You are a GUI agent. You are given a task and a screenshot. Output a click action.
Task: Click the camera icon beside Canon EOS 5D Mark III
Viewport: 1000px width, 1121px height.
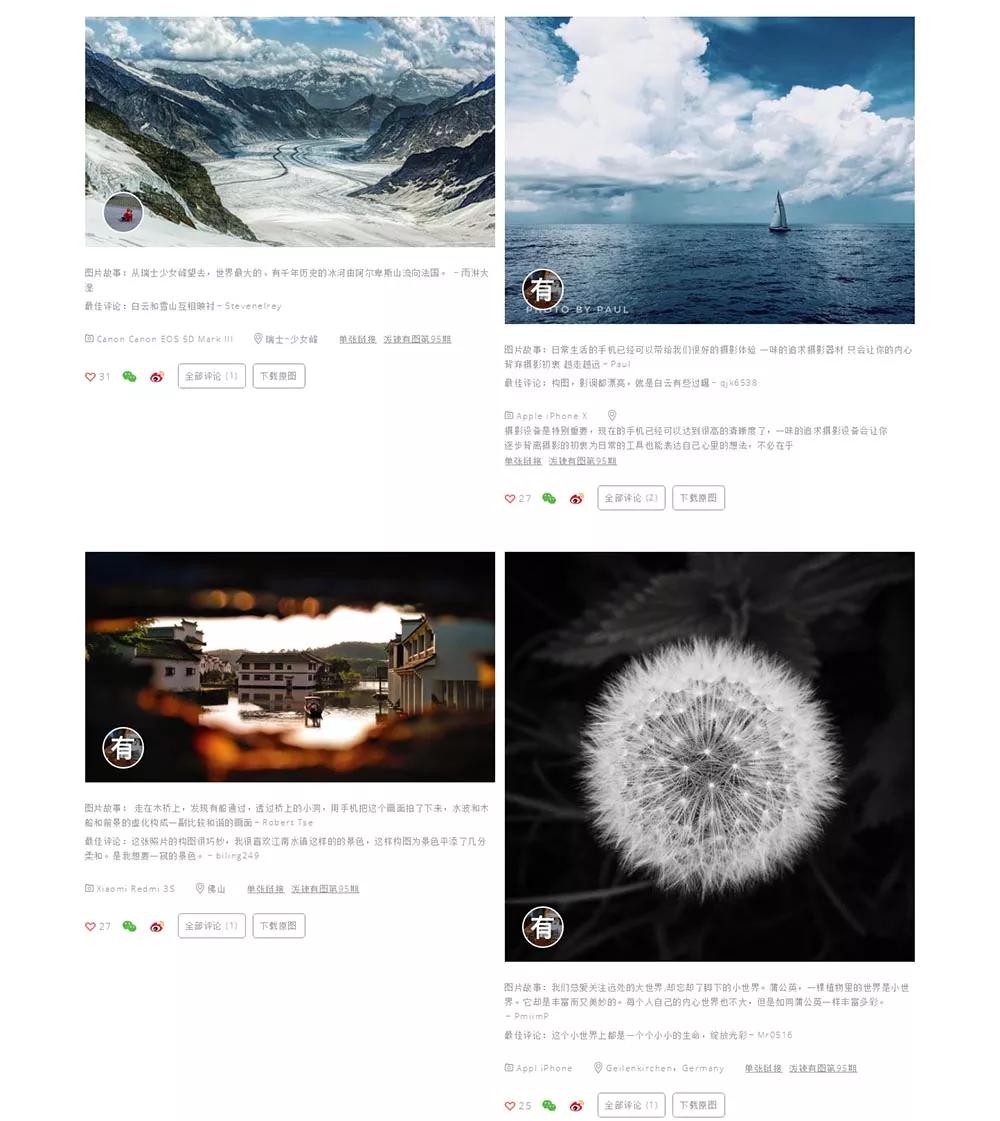pyautogui.click(x=88, y=339)
